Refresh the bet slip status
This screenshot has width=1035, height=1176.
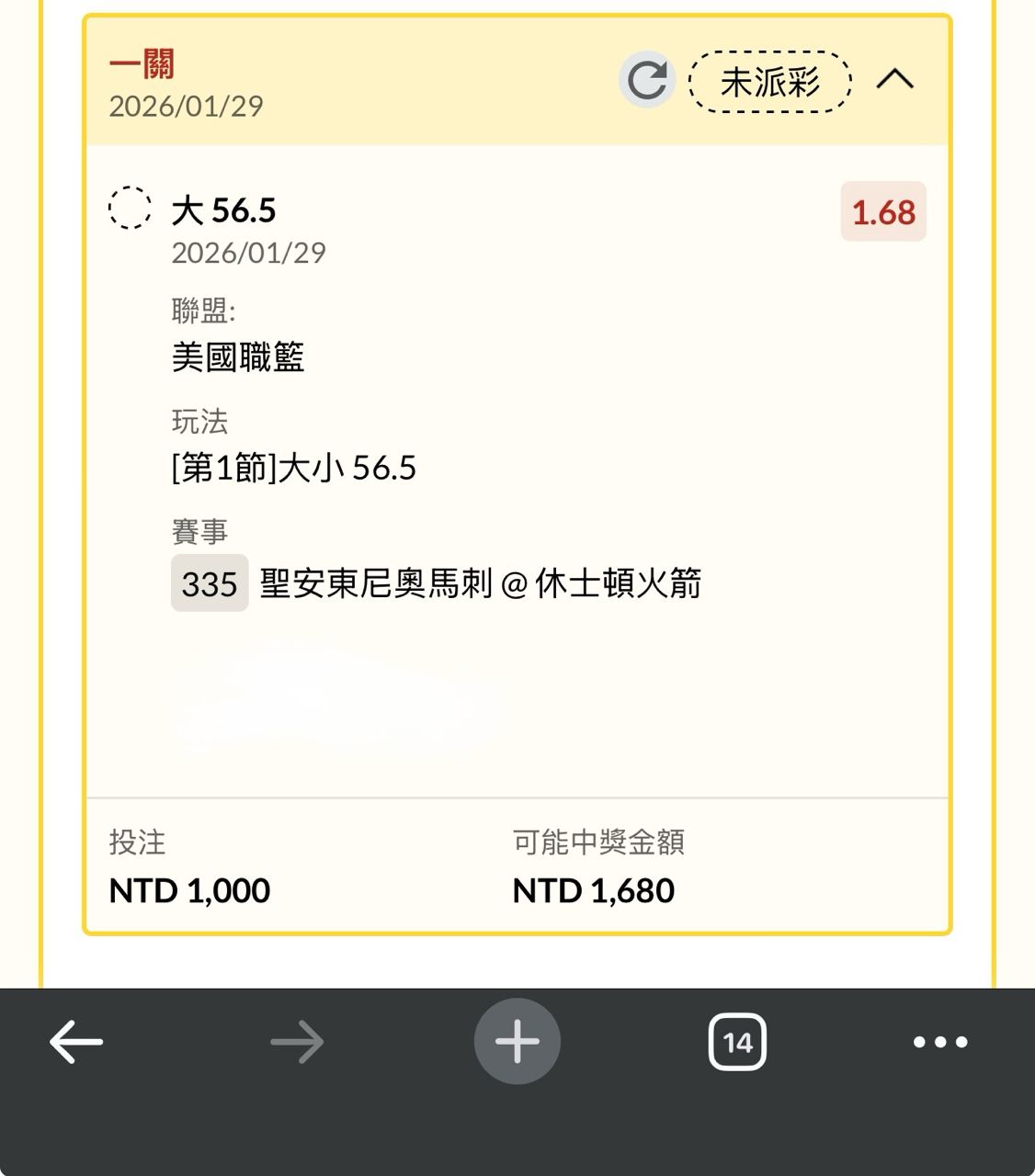click(x=647, y=81)
